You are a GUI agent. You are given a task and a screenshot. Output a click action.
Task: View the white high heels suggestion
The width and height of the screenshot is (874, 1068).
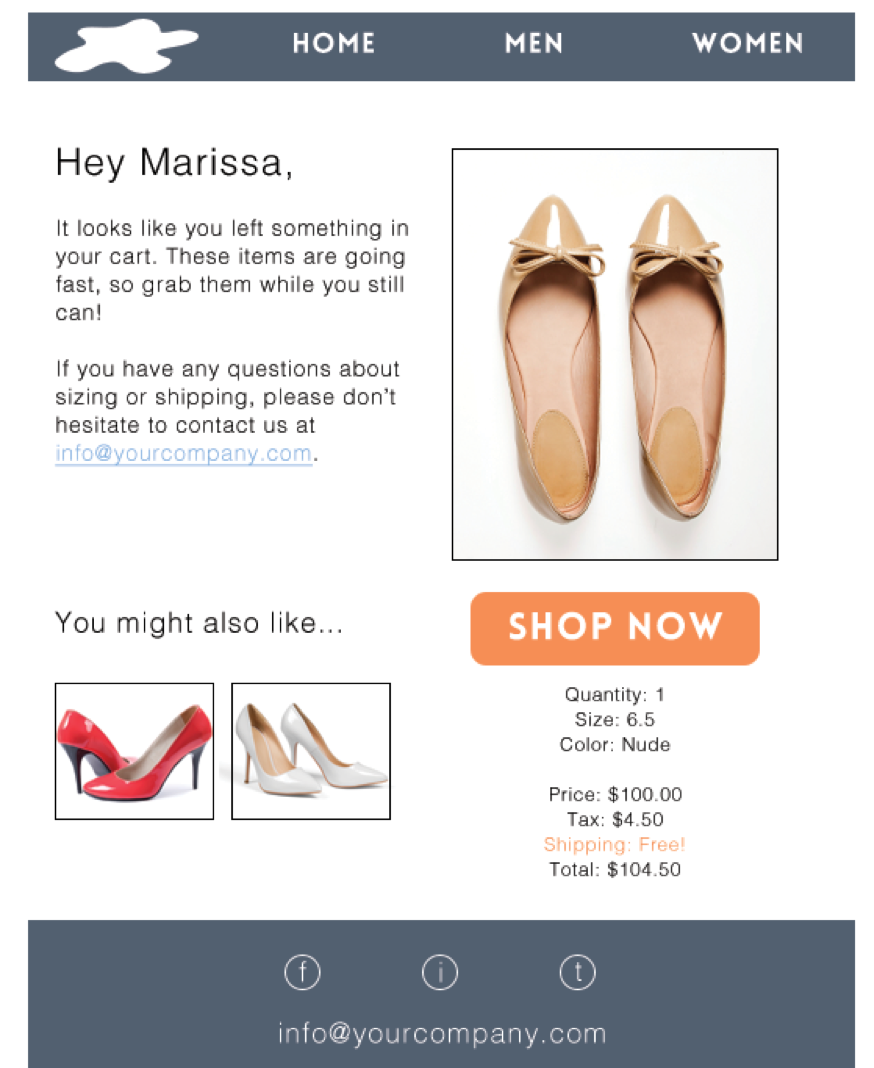(311, 751)
